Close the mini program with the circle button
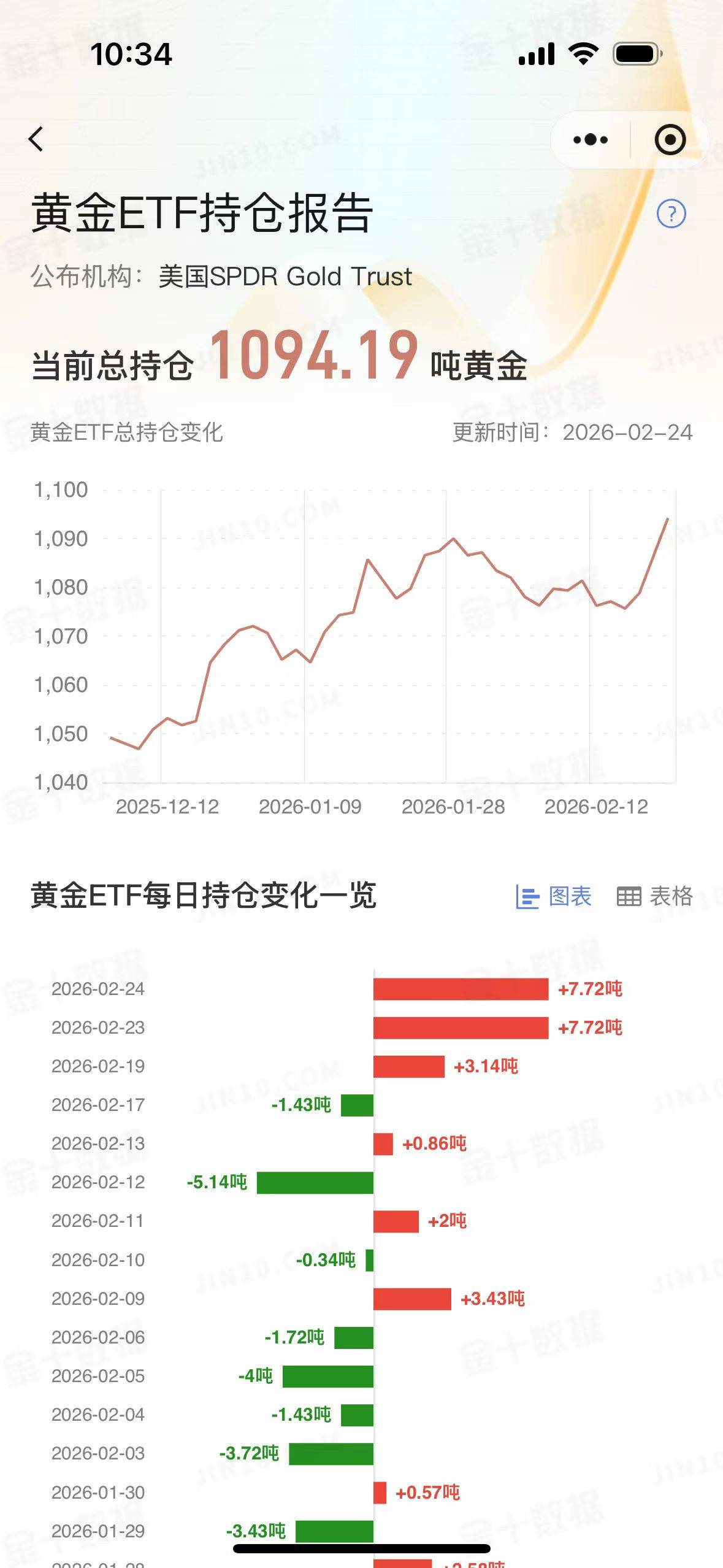 [670, 140]
